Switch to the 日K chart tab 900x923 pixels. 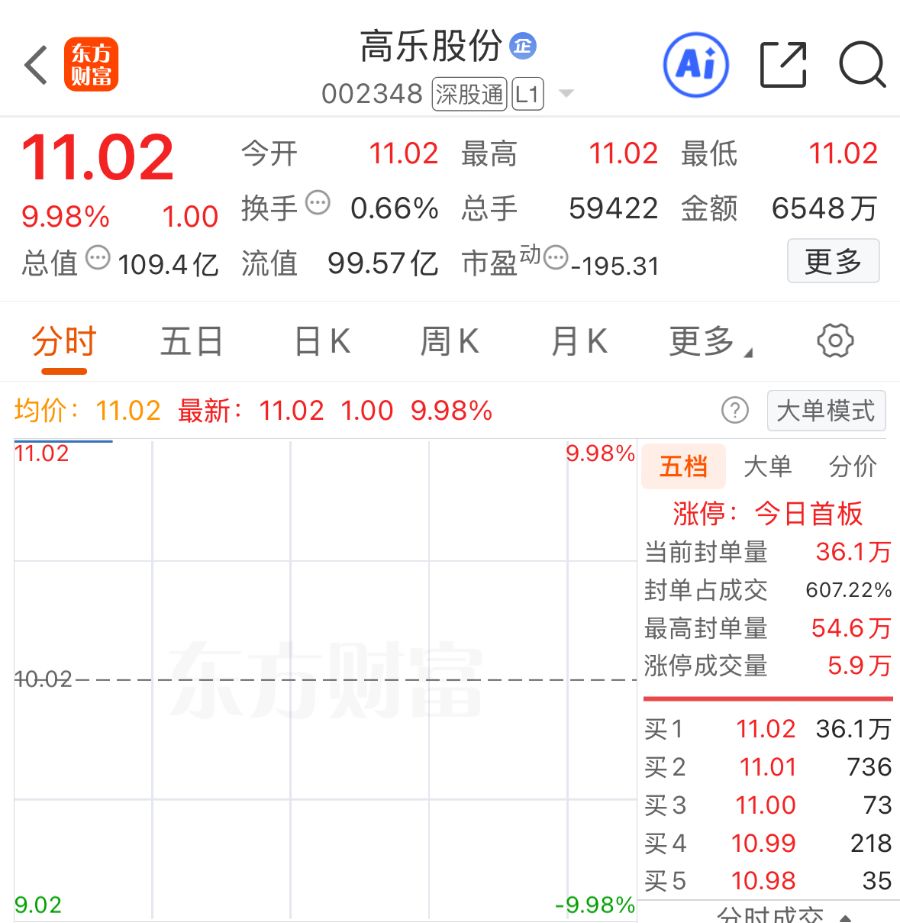[x=322, y=342]
